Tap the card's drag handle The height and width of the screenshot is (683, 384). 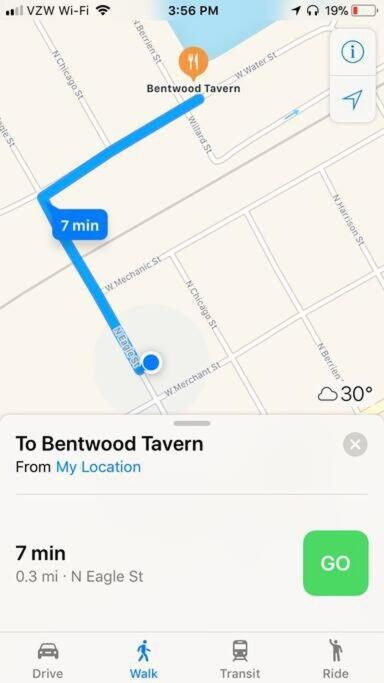[x=192, y=423]
